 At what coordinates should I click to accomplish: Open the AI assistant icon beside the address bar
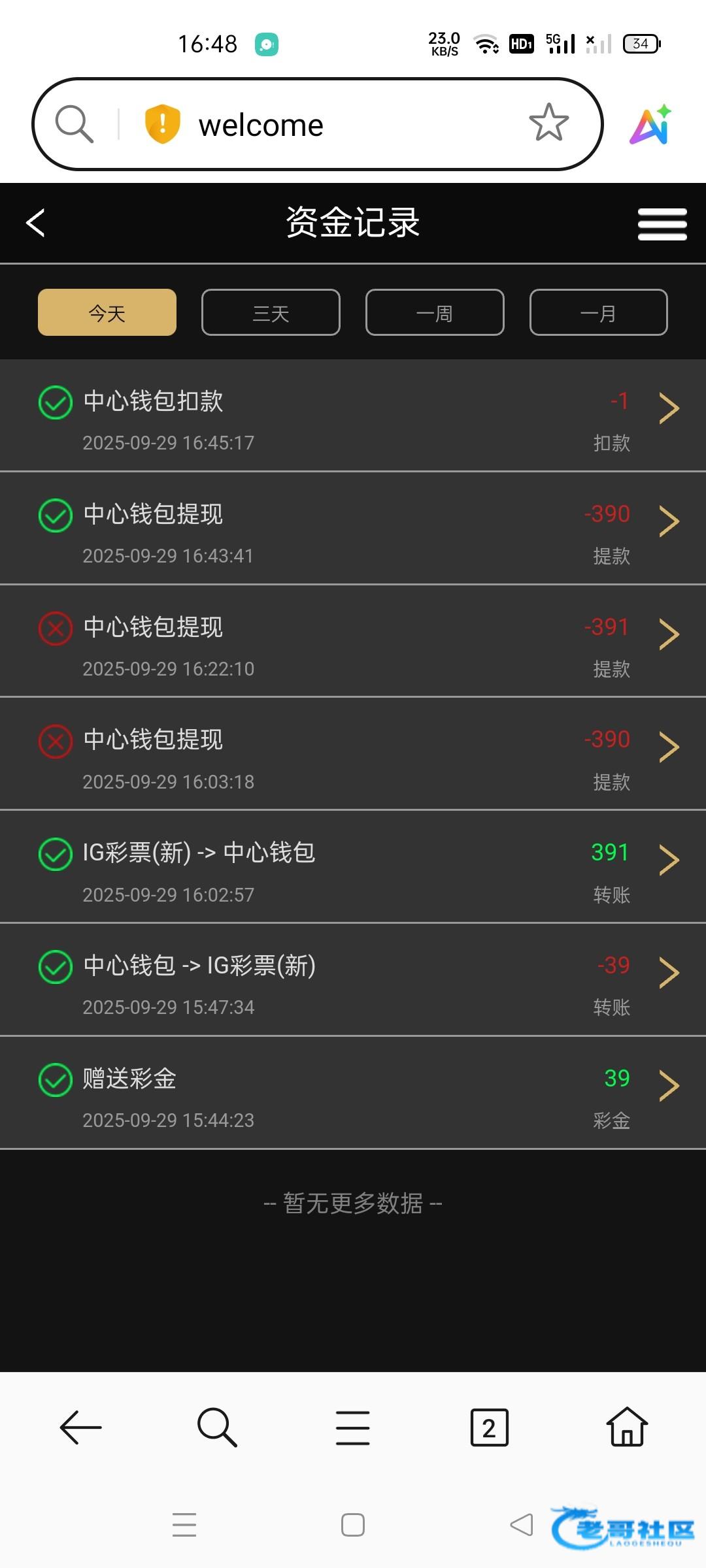651,124
